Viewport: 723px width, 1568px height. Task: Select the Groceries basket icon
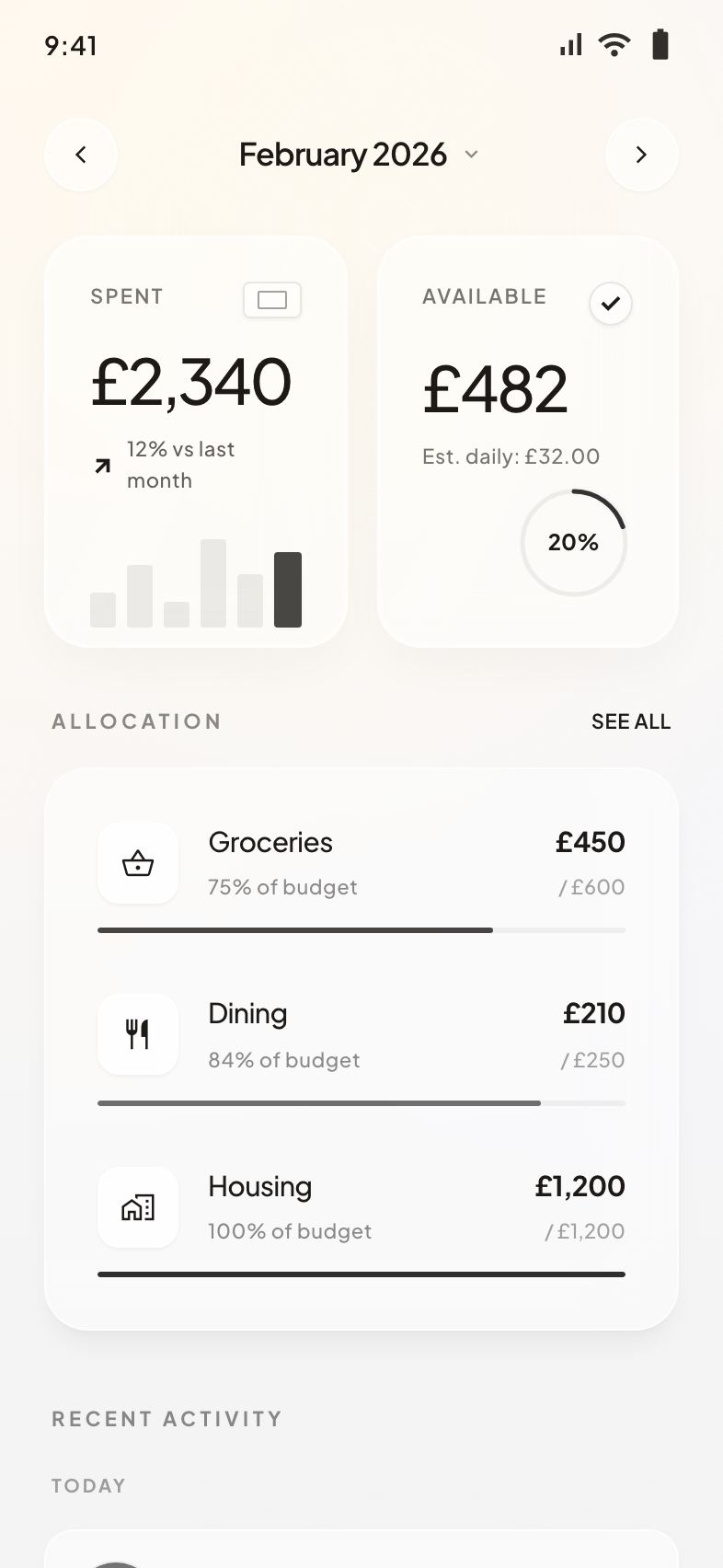pos(137,863)
